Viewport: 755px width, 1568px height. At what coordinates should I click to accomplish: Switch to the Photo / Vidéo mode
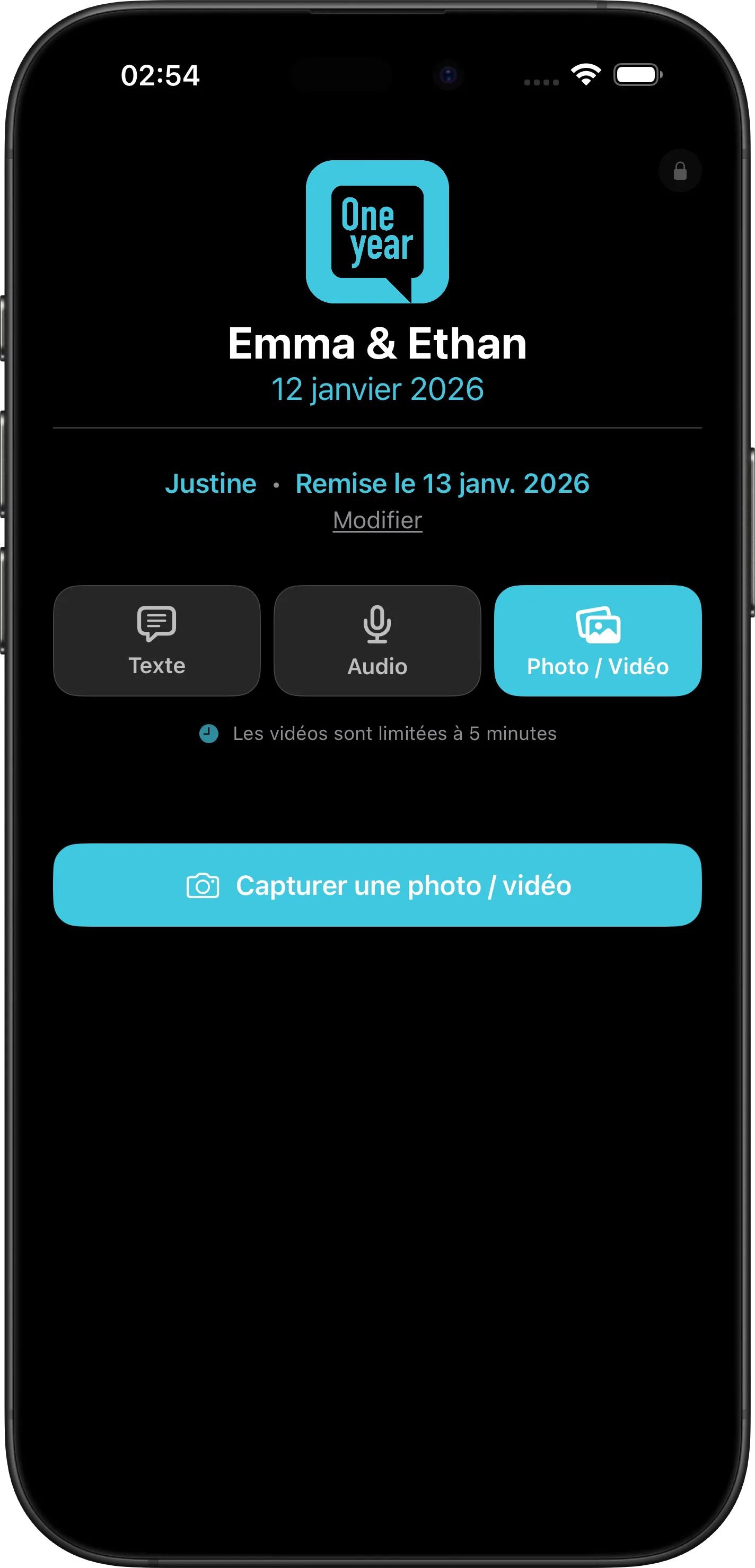(598, 640)
